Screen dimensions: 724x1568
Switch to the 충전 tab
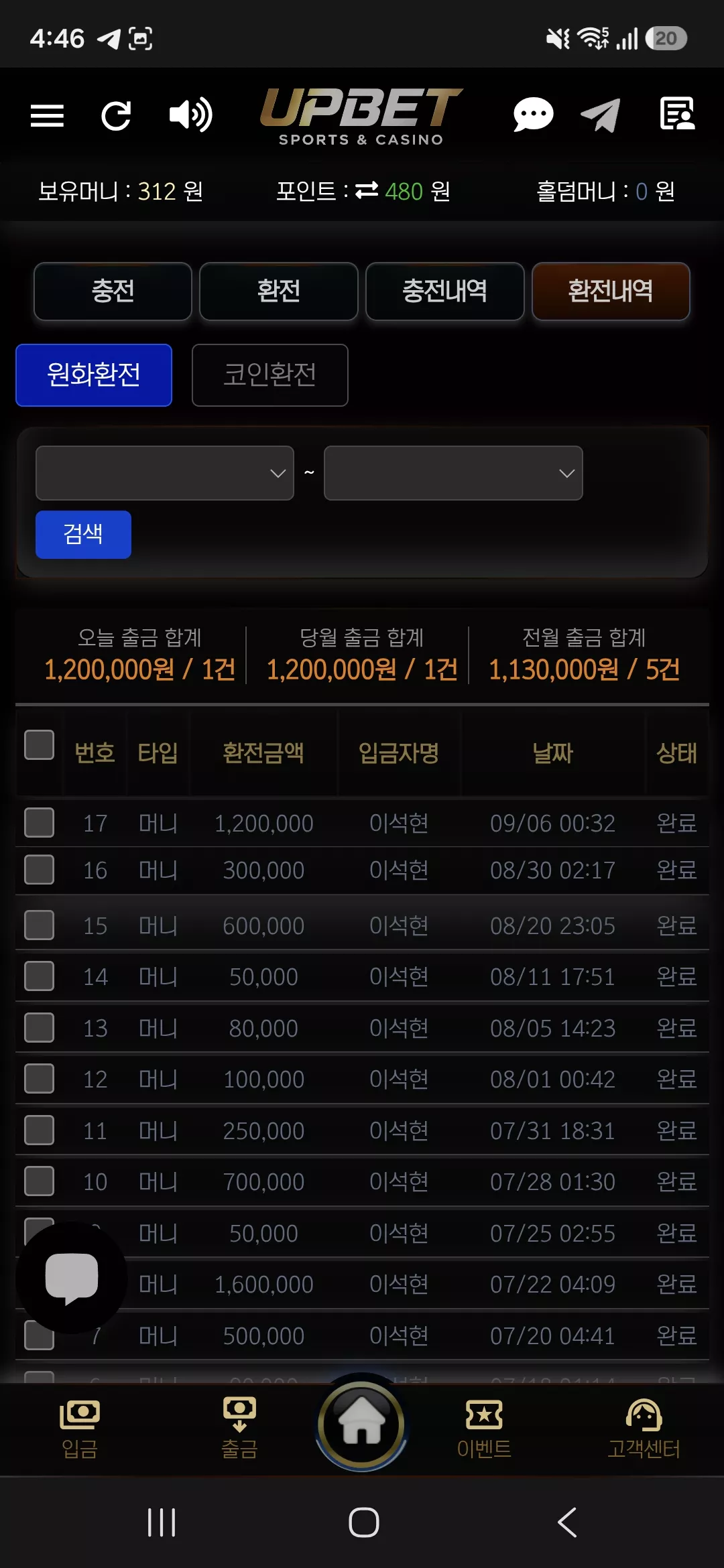(x=113, y=291)
